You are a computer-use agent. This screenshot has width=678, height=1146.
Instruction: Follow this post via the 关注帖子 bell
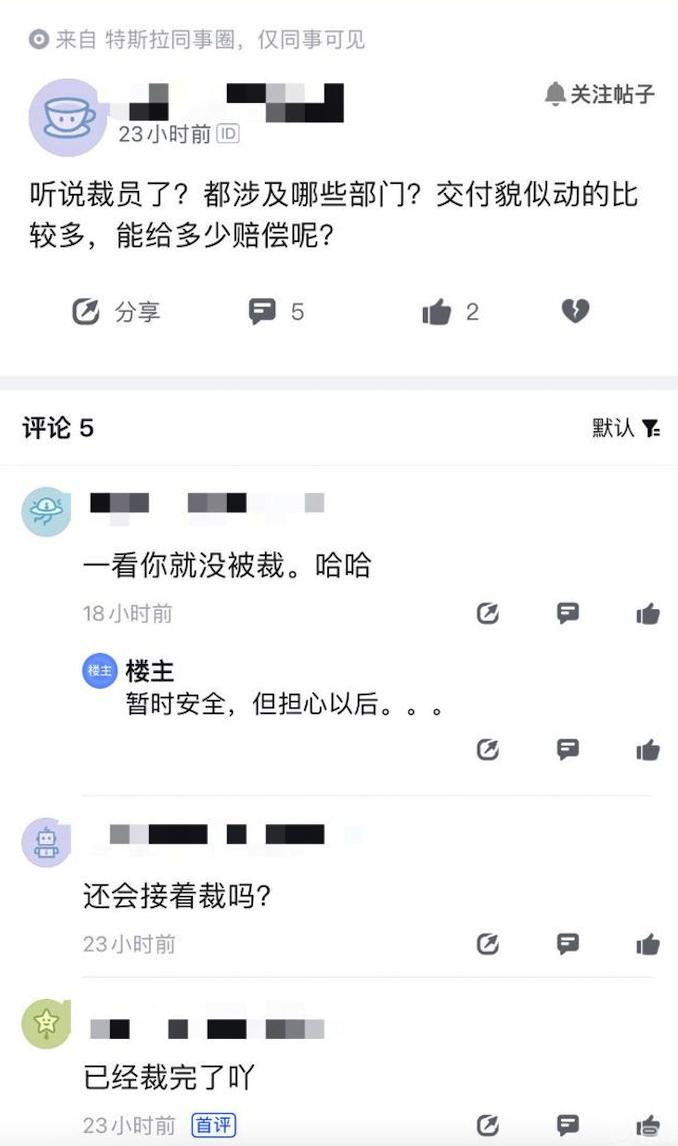click(x=600, y=94)
